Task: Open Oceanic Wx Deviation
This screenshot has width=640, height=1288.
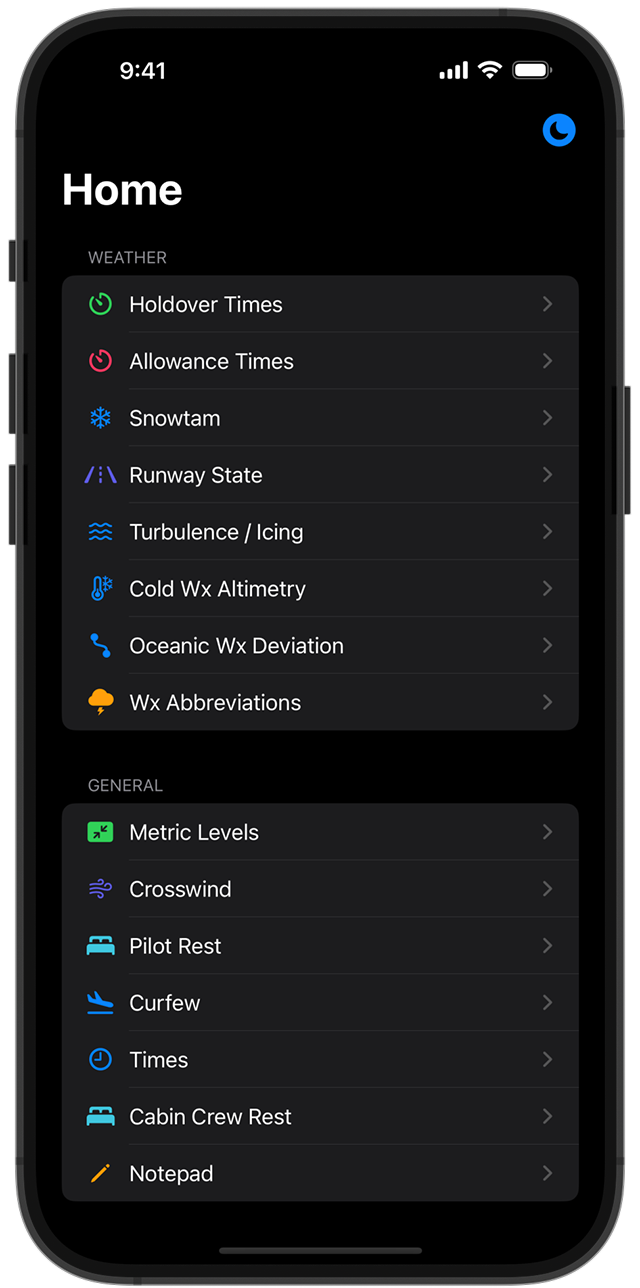Action: 320,646
